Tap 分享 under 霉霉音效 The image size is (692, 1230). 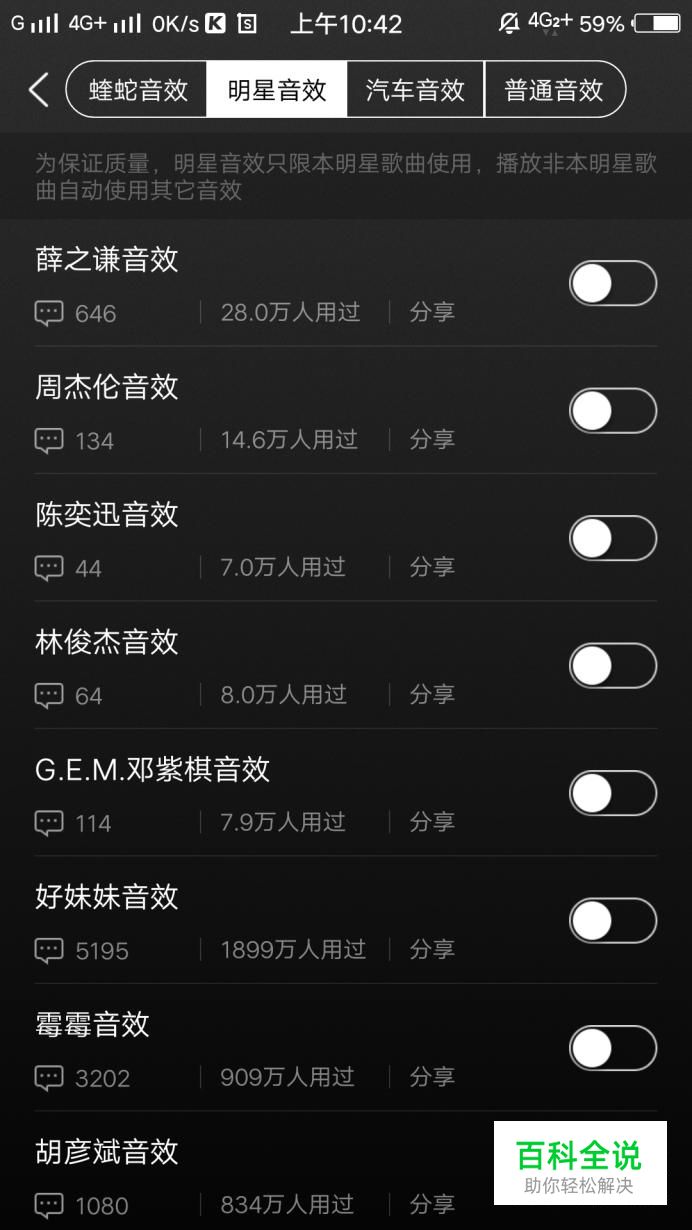click(432, 1077)
